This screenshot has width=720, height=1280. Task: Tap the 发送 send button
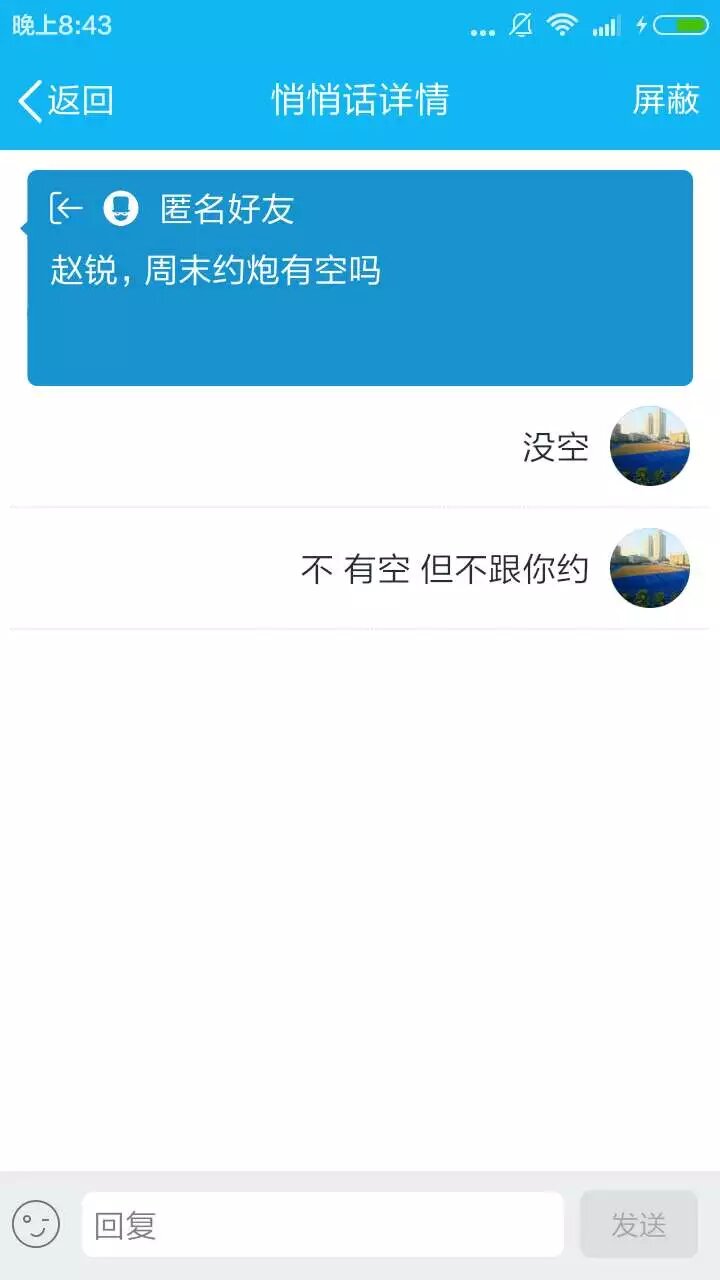638,1224
